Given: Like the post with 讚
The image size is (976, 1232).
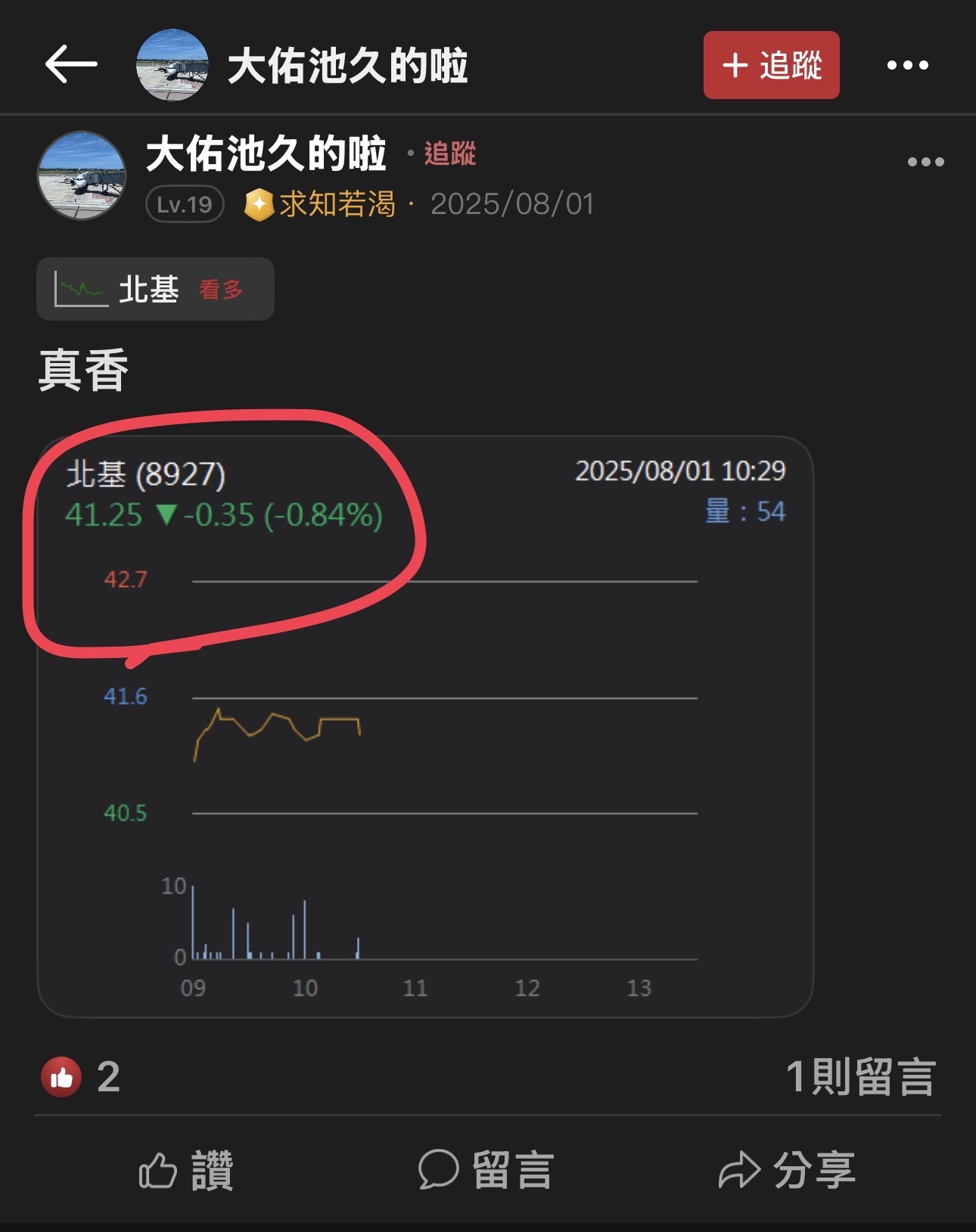Looking at the screenshot, I should pos(186,1170).
